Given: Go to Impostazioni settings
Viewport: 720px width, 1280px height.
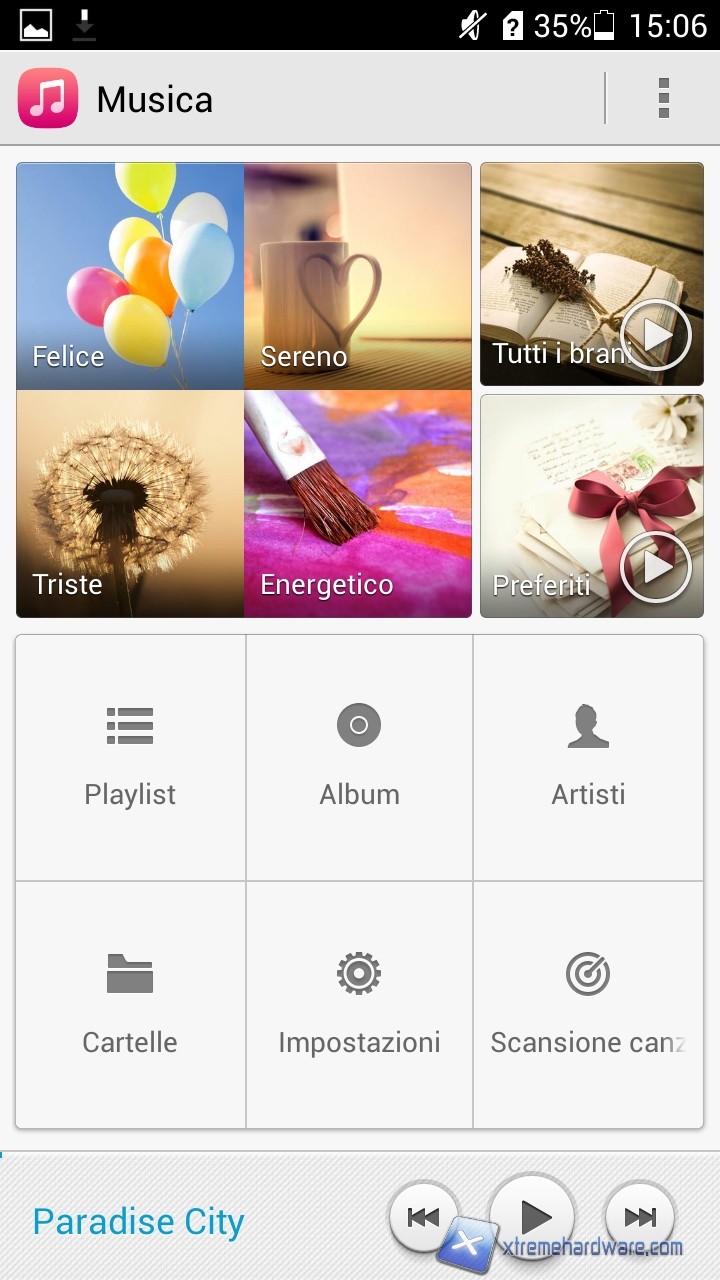Looking at the screenshot, I should [x=359, y=1004].
